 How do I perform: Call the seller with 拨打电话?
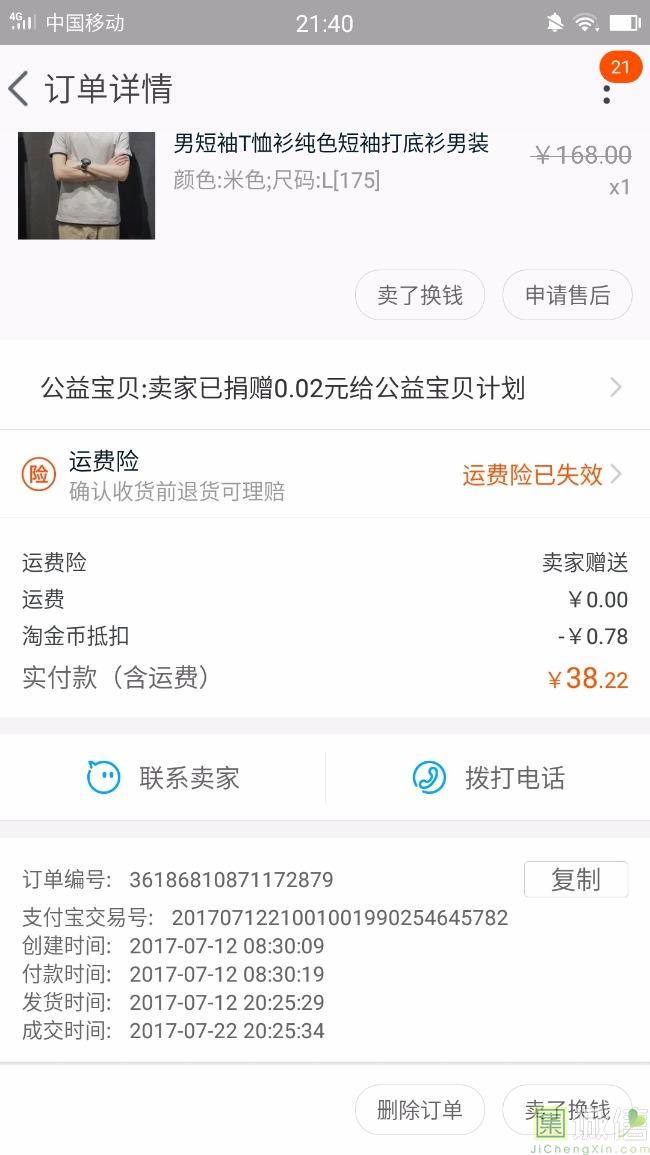click(488, 778)
